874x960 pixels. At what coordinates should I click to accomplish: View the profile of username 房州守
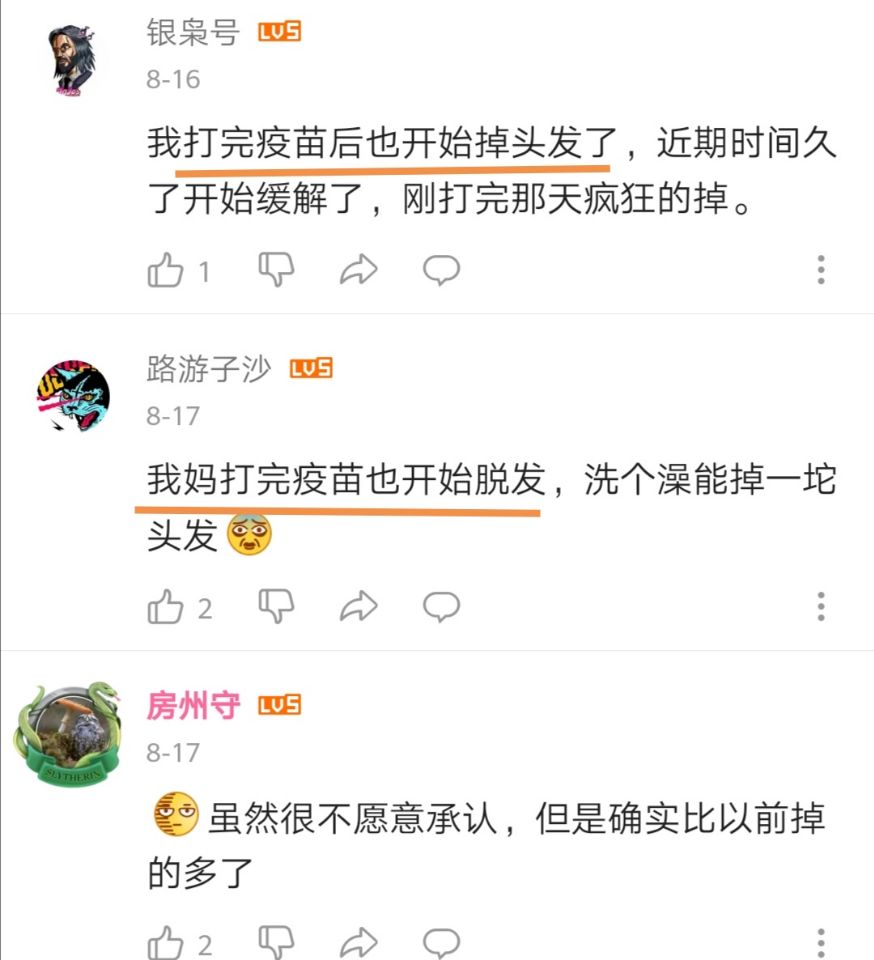[193, 706]
